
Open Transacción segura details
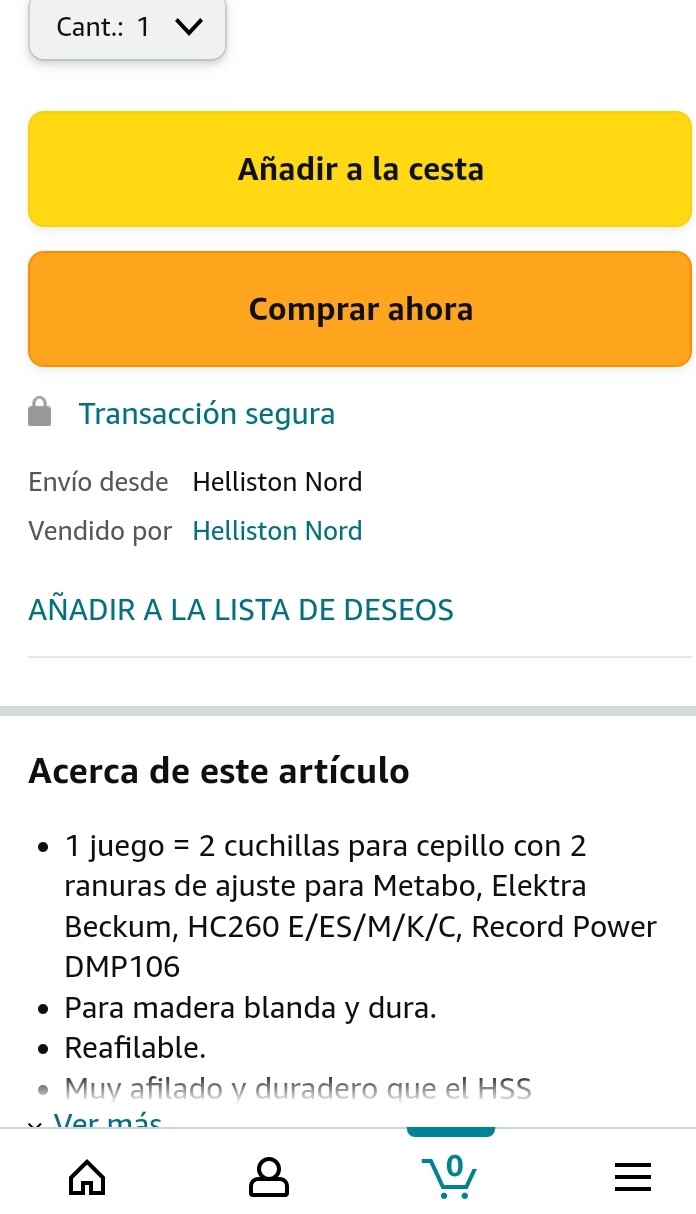(207, 414)
